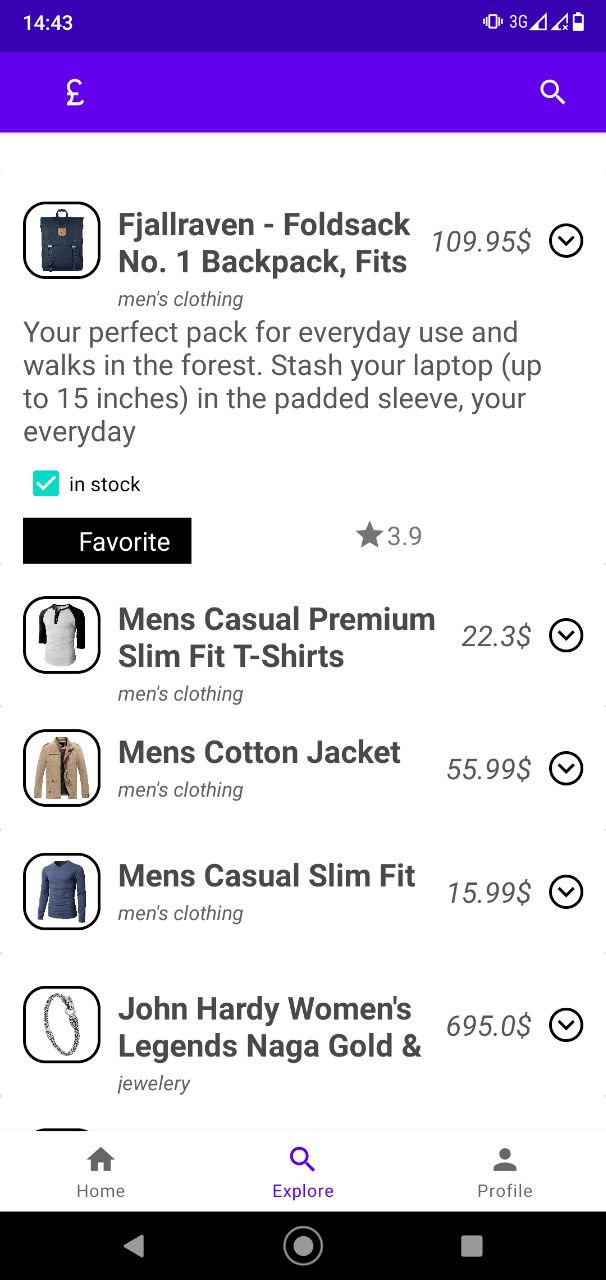
Task: Expand Mens Casual Premium Slim Fit T-Shirts
Action: click(566, 635)
